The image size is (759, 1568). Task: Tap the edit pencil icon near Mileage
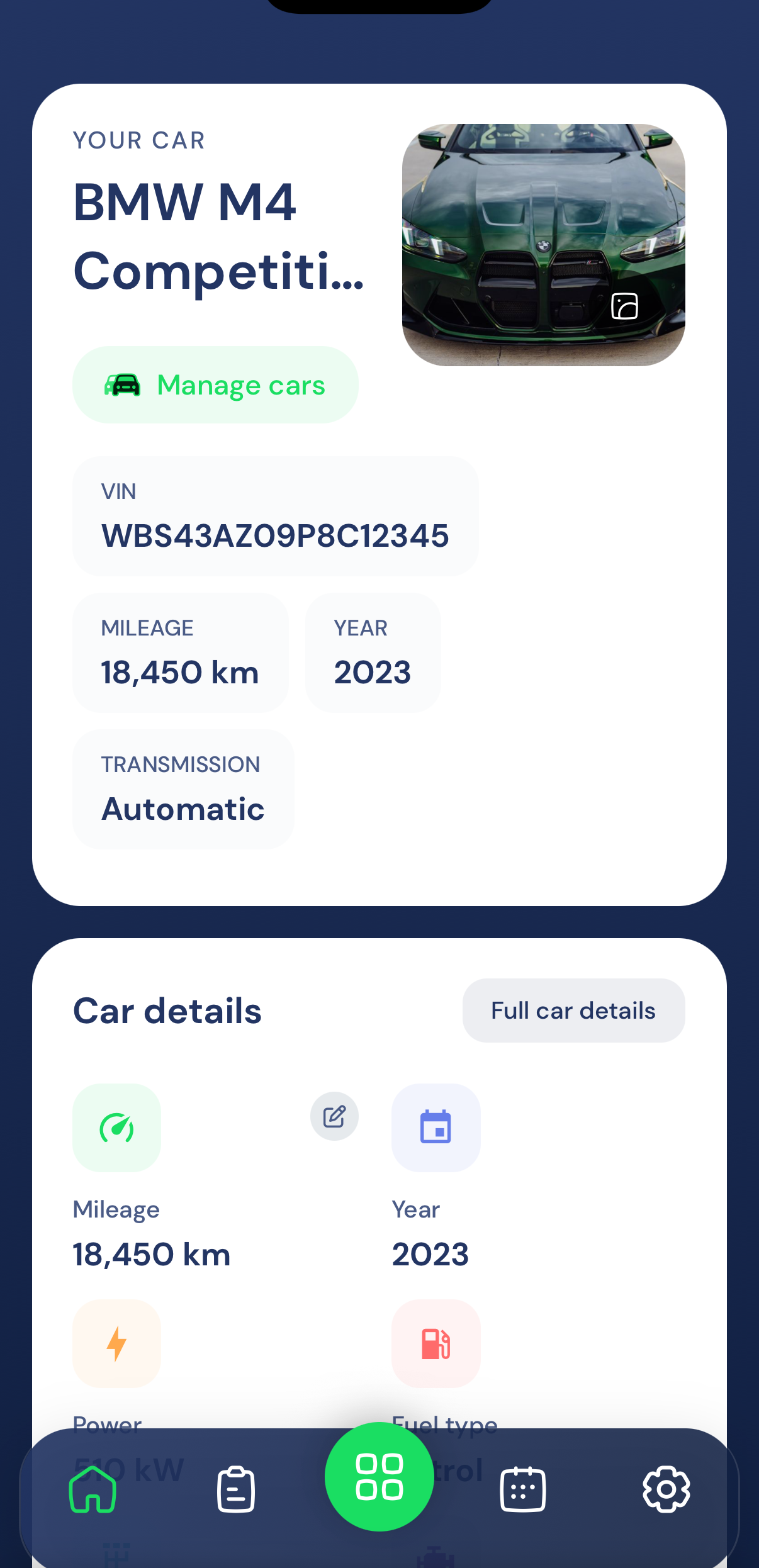point(334,1115)
